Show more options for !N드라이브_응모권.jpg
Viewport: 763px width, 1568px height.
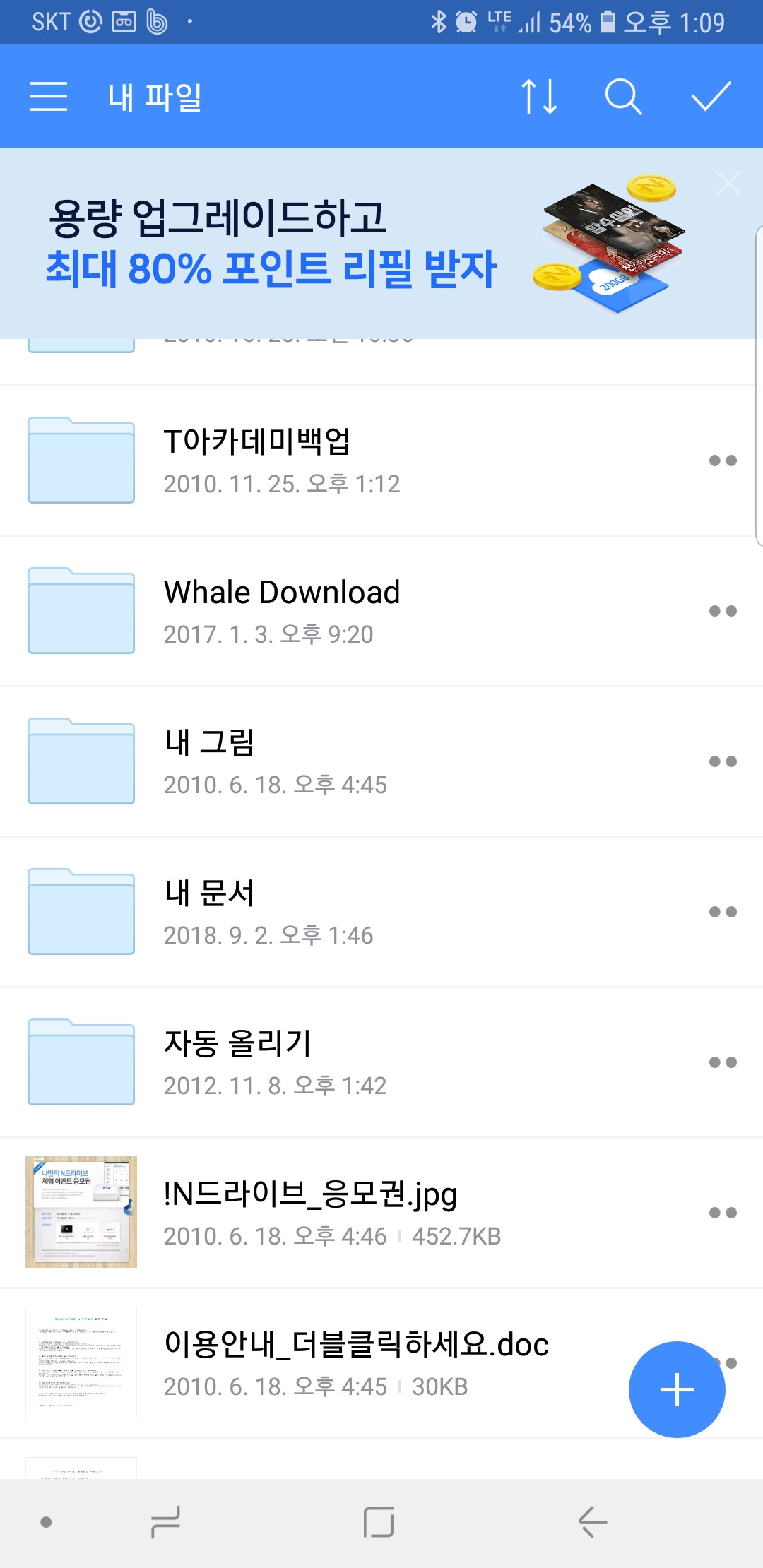pyautogui.click(x=723, y=1213)
